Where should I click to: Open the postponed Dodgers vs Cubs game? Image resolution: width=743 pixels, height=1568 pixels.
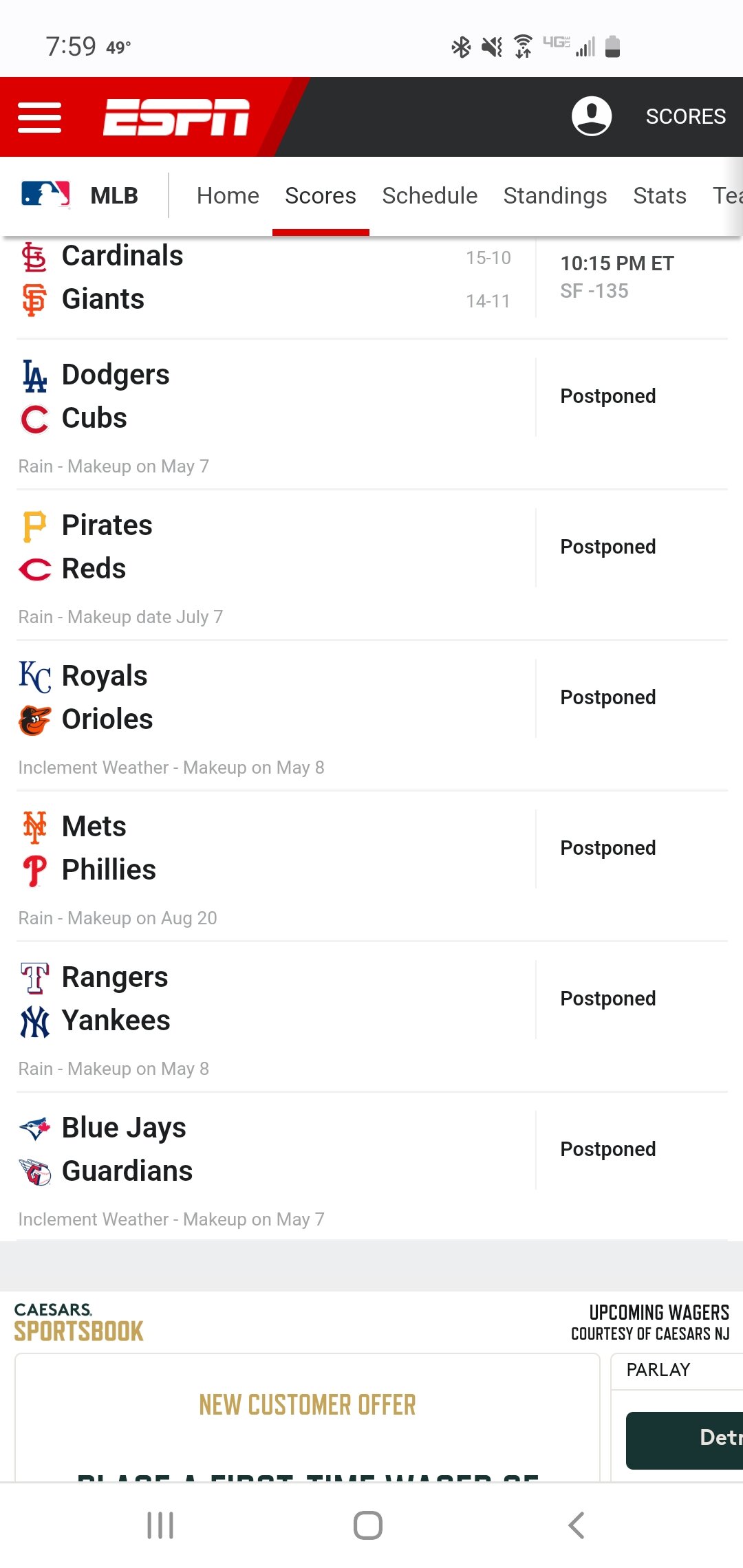click(371, 415)
